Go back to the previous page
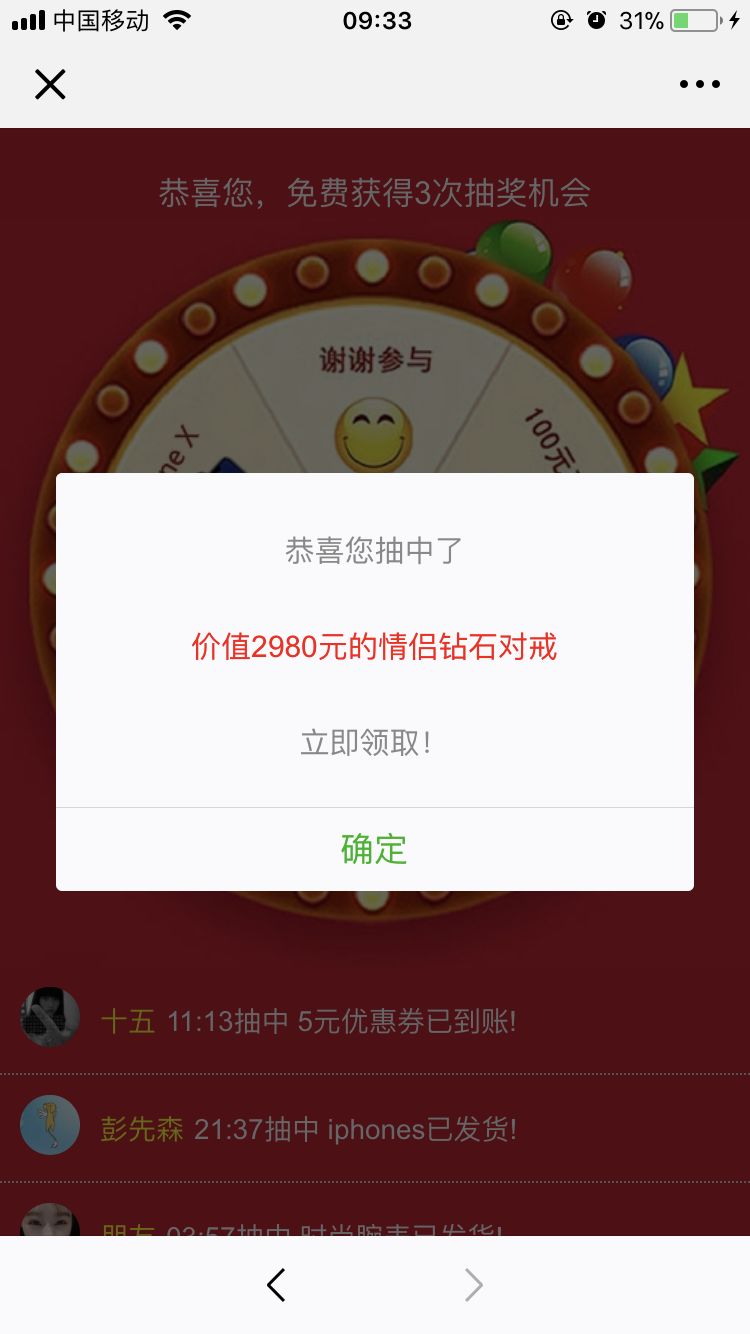This screenshot has height=1334, width=750. 277,1285
